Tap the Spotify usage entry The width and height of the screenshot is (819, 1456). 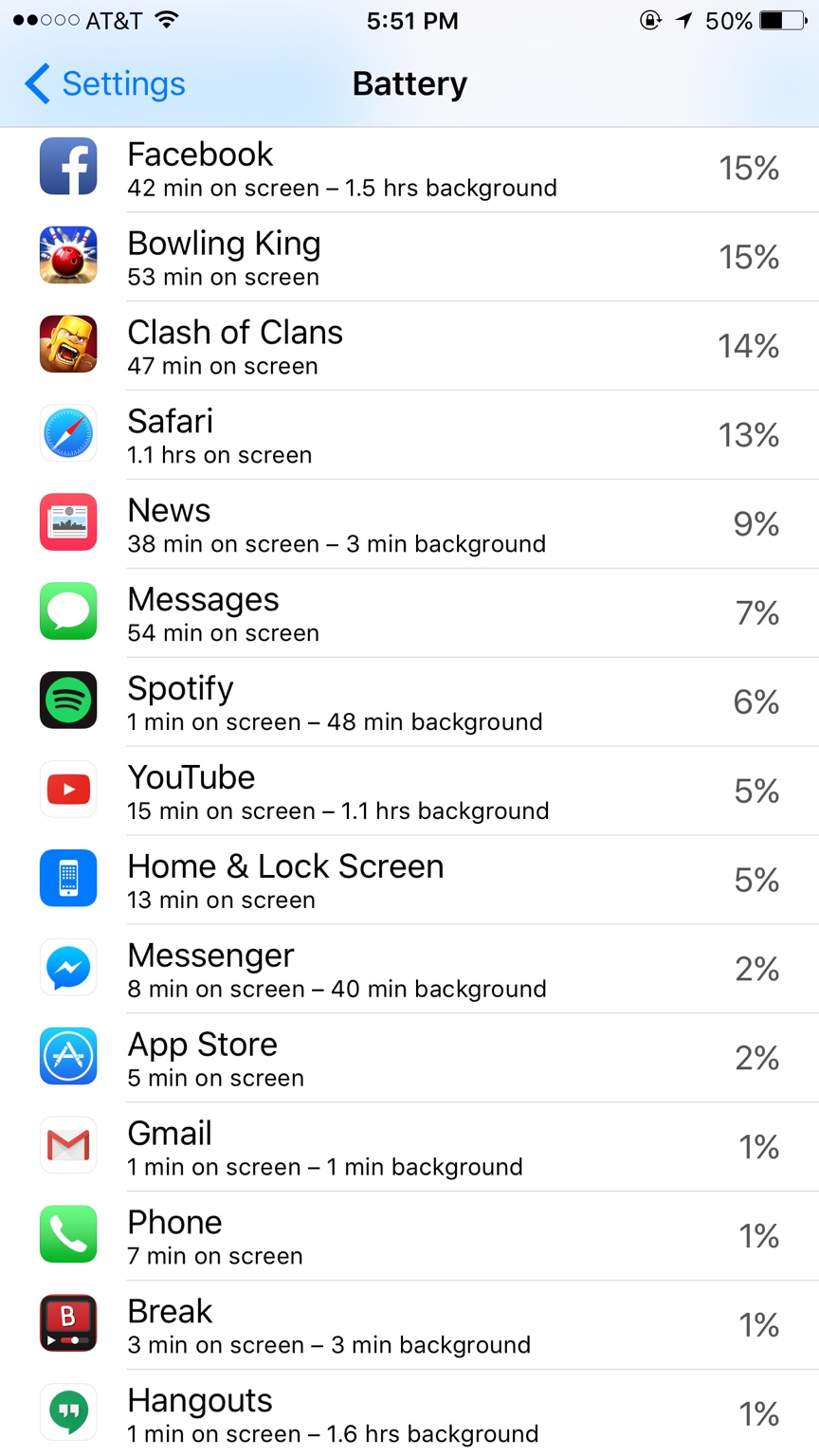click(409, 703)
